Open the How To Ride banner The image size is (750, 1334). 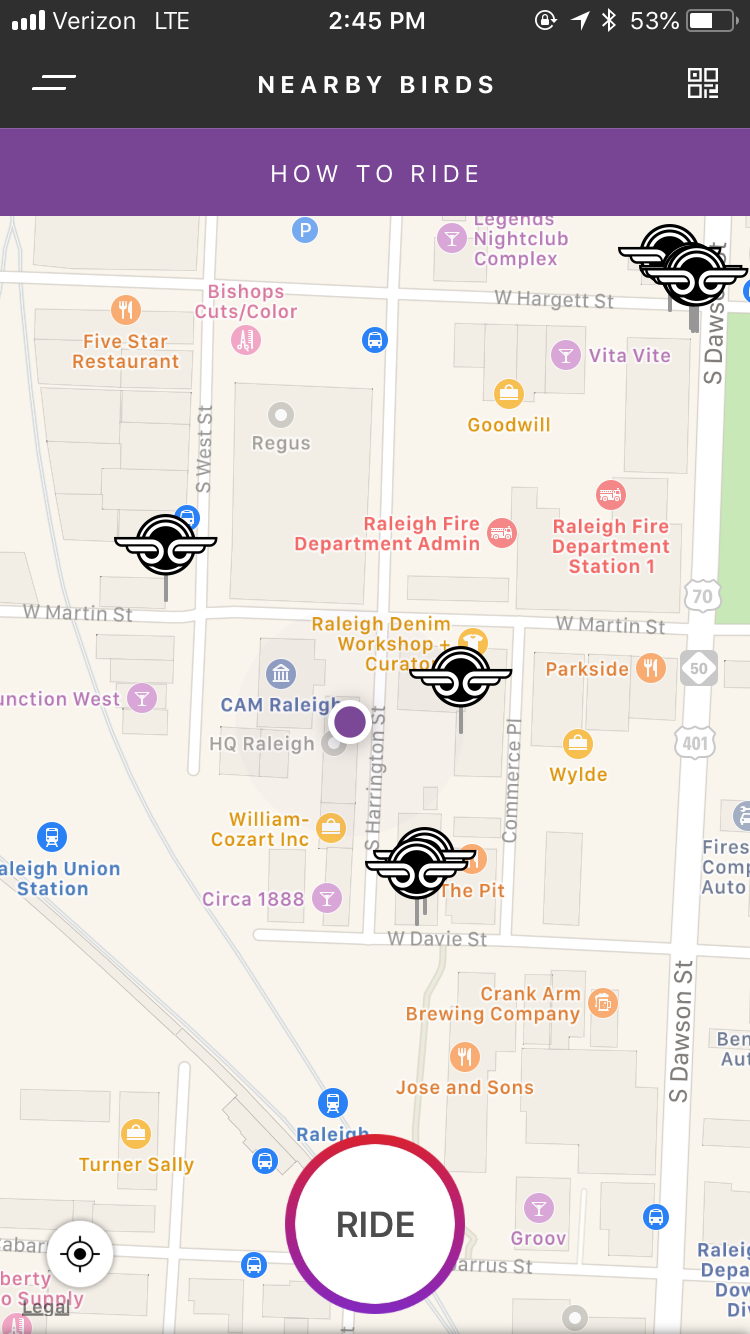[x=375, y=173]
